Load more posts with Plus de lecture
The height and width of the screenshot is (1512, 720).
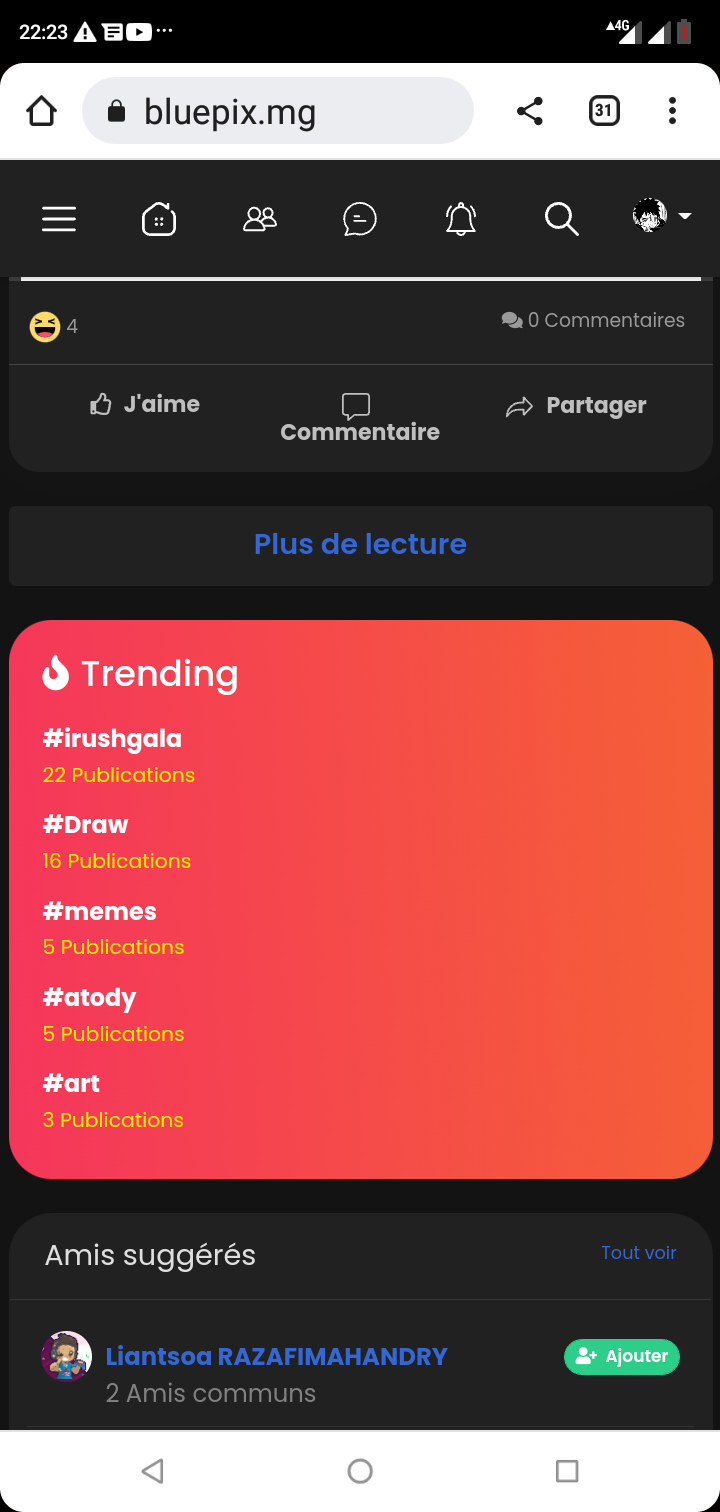coord(360,544)
